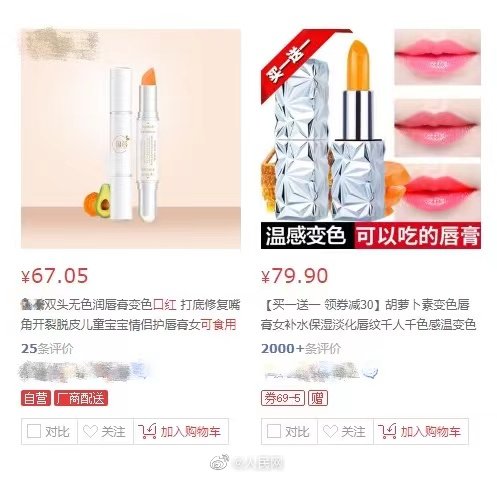Add the ¥79.90 lipstick to cart
The image size is (497, 478).
click(x=421, y=432)
